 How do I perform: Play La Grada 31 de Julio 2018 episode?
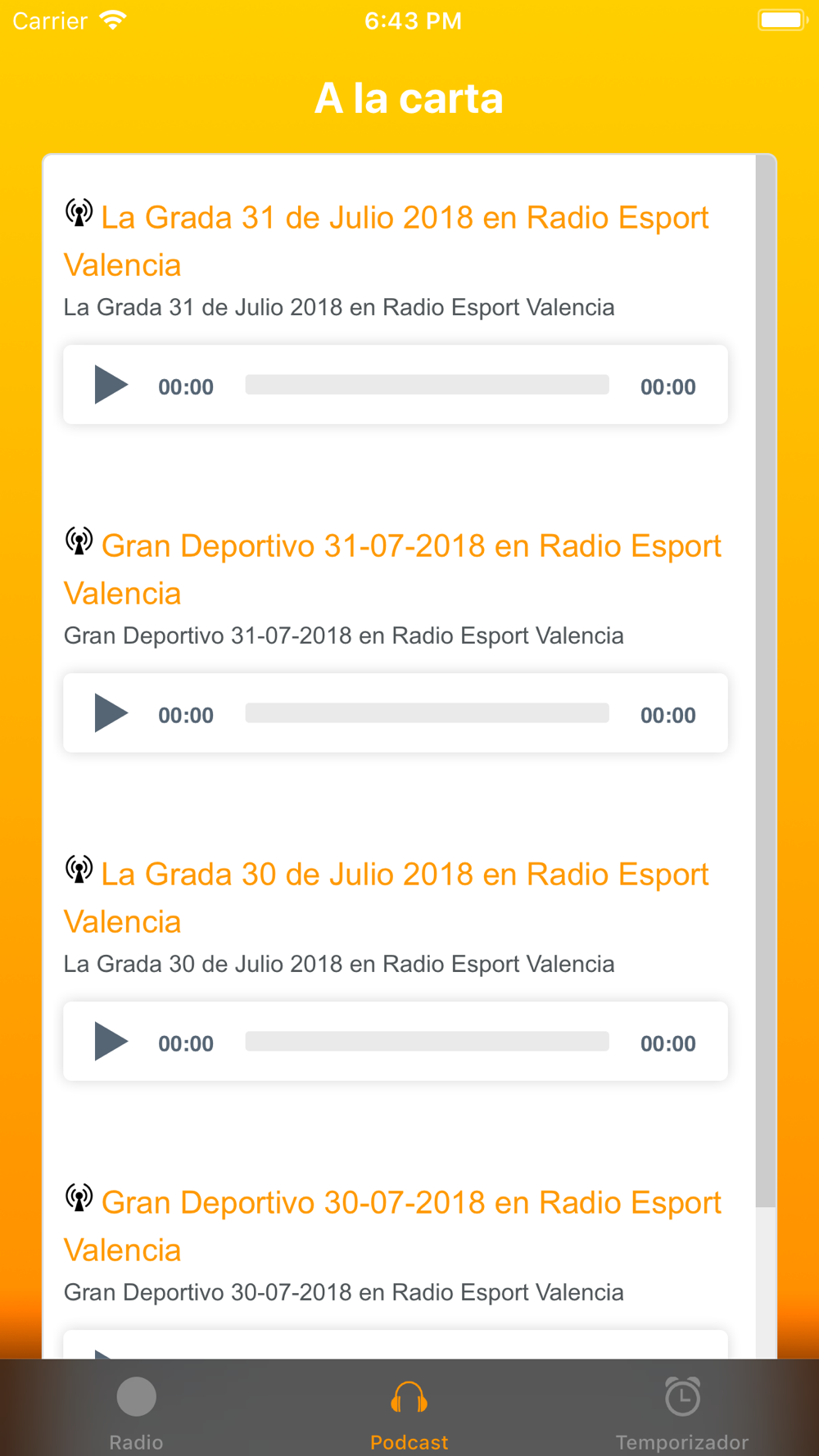coord(111,385)
